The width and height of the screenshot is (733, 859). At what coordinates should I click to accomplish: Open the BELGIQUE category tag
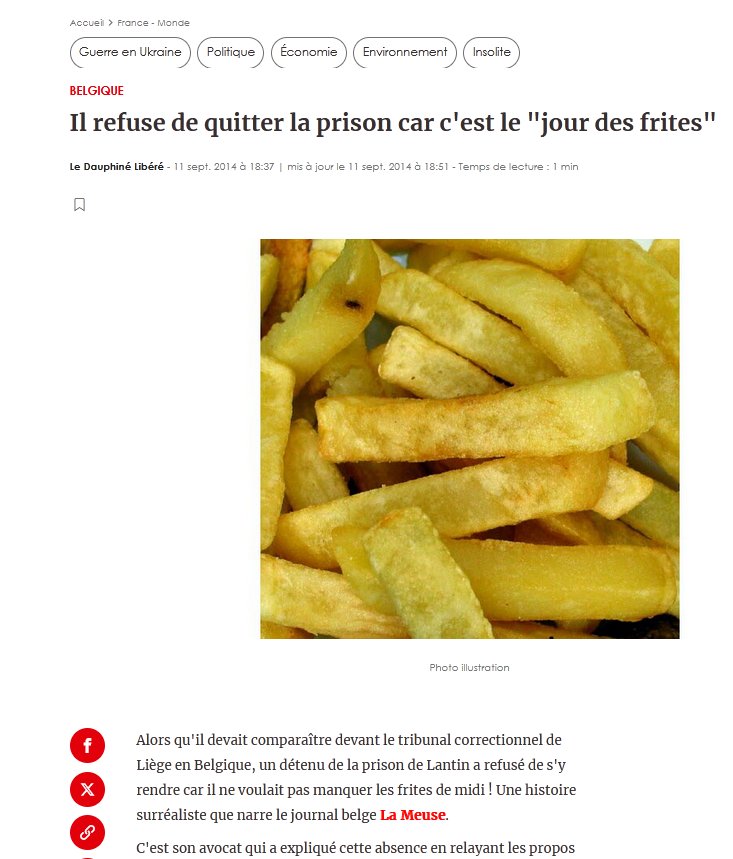96,91
